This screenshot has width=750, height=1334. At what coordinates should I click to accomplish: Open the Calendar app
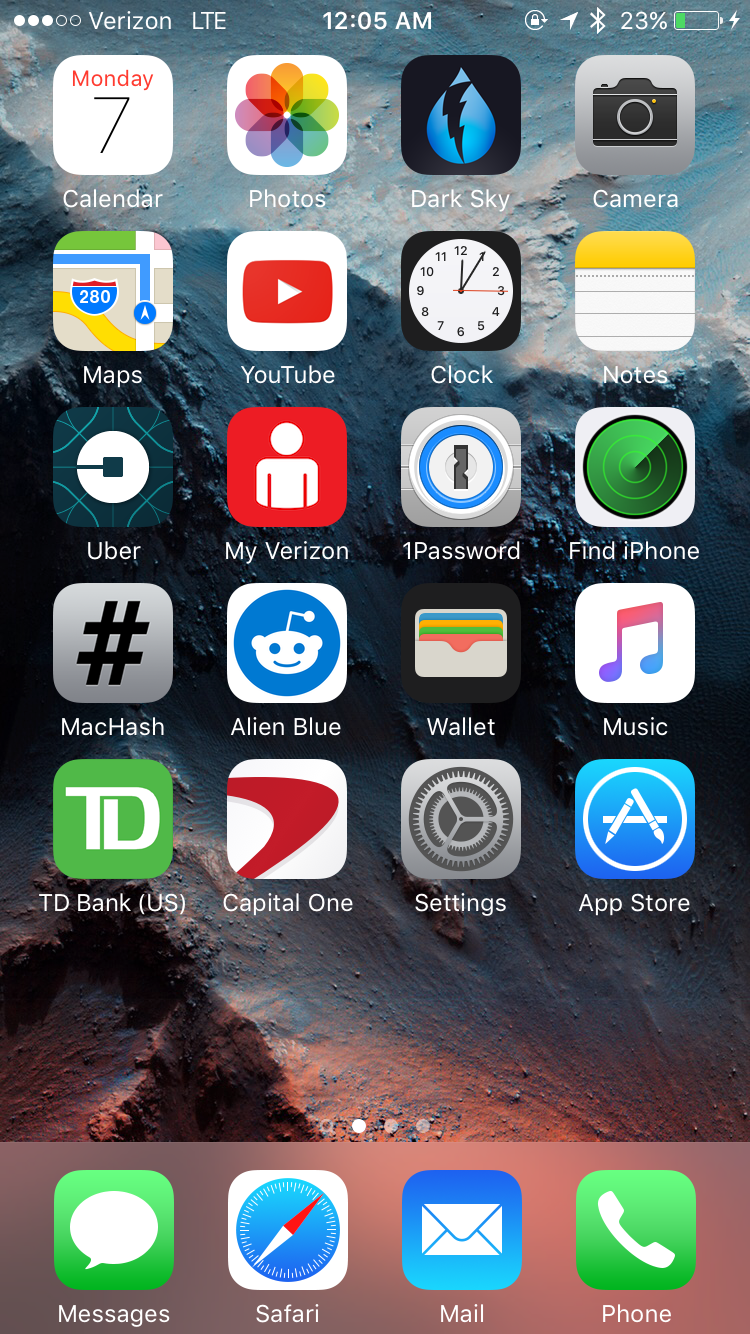(113, 115)
